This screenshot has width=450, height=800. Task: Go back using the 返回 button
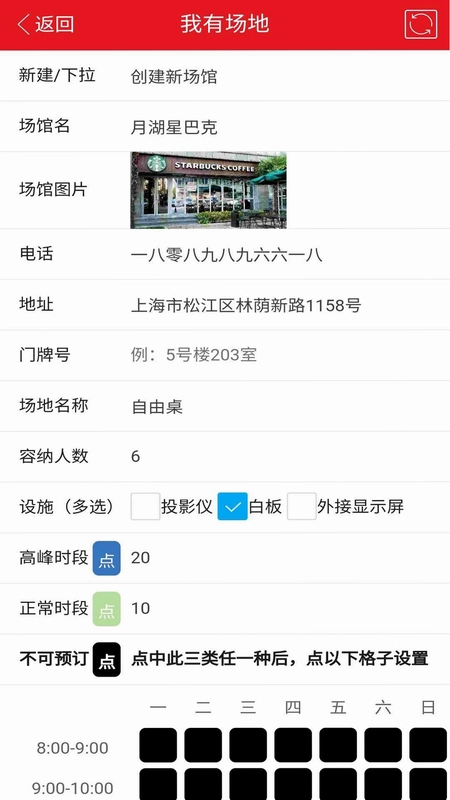coord(45,24)
